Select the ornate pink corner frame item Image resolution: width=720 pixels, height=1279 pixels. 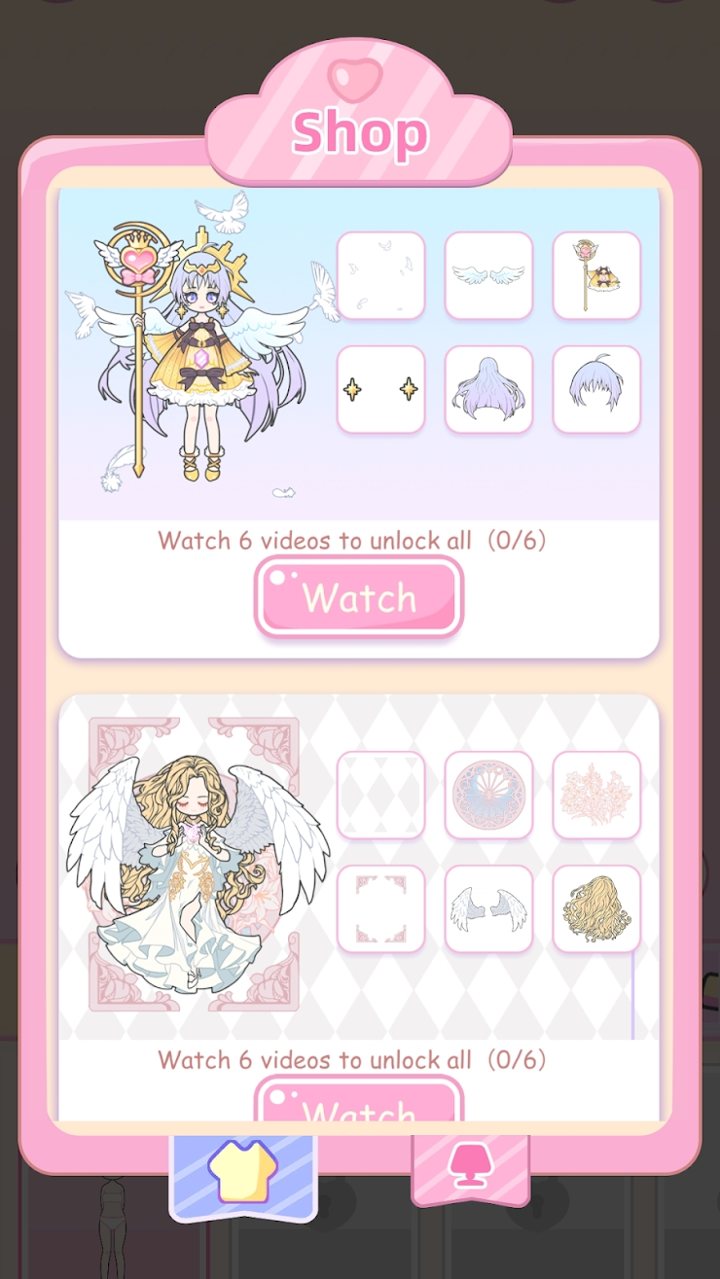(x=380, y=908)
